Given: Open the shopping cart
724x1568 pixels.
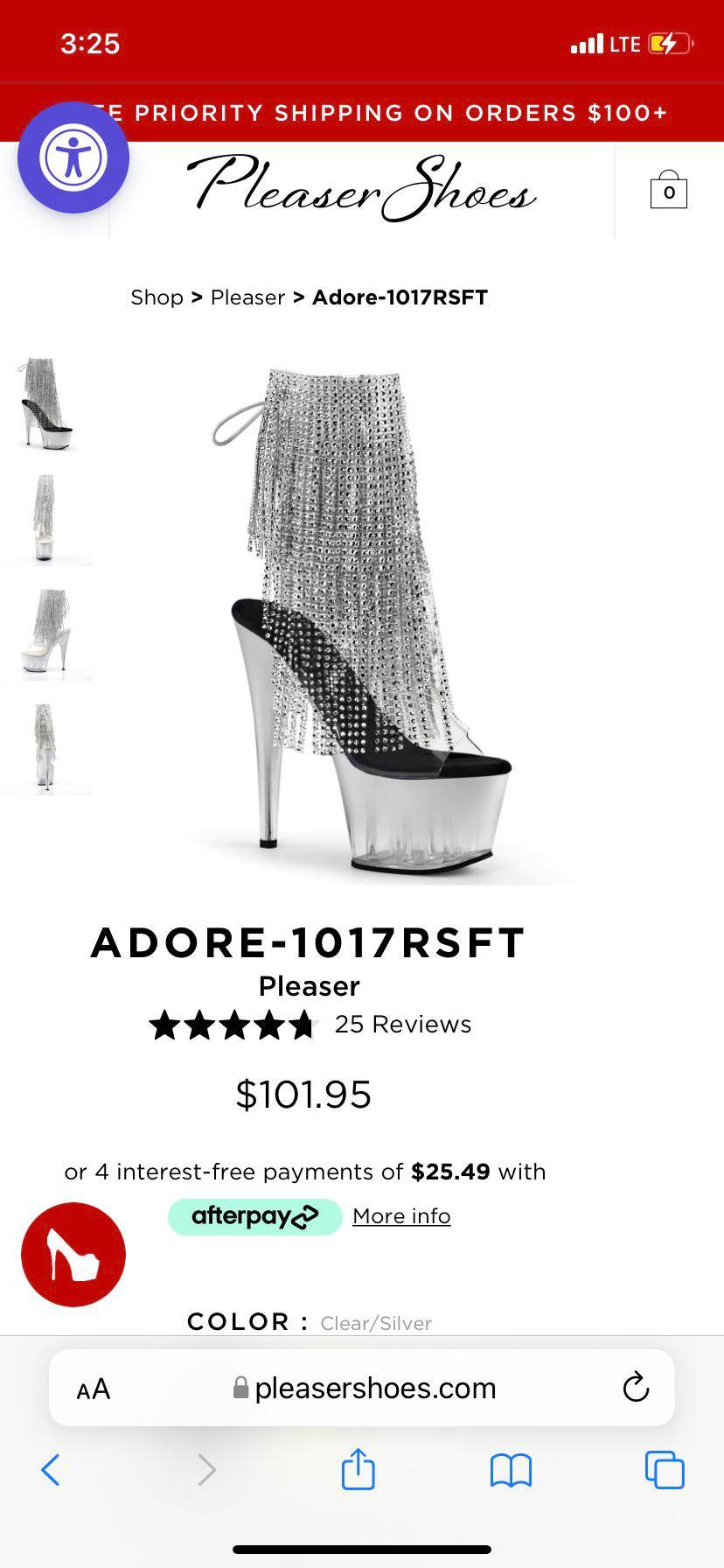Looking at the screenshot, I should (x=670, y=191).
